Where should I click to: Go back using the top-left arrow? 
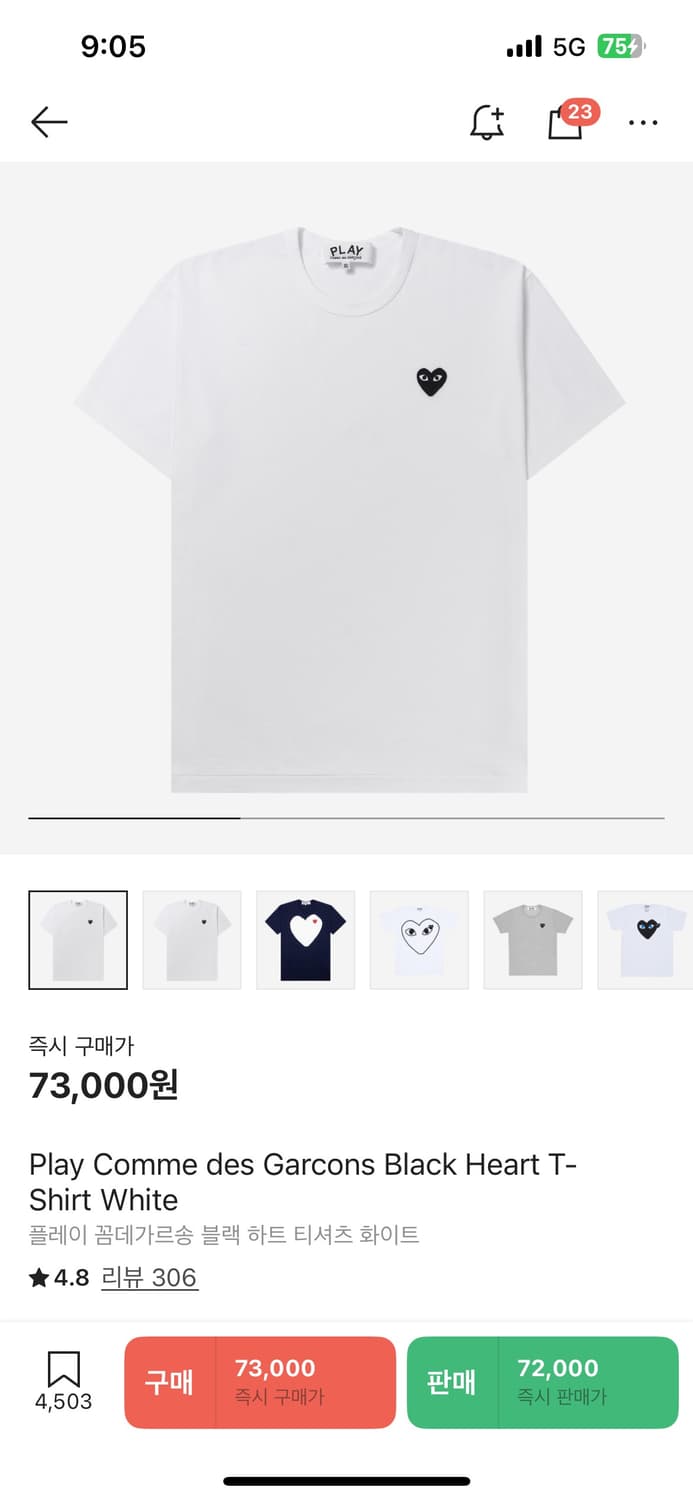point(49,123)
